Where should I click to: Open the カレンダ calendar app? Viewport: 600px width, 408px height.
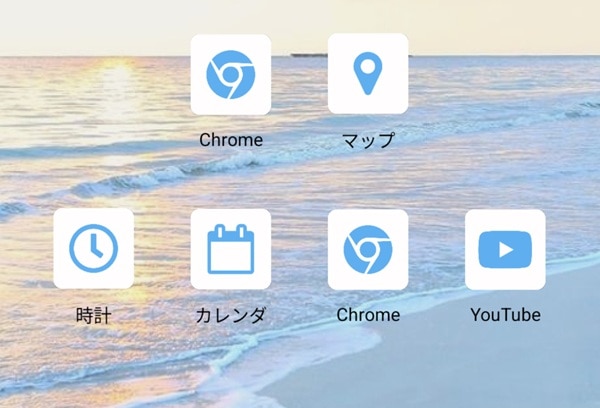click(x=230, y=249)
